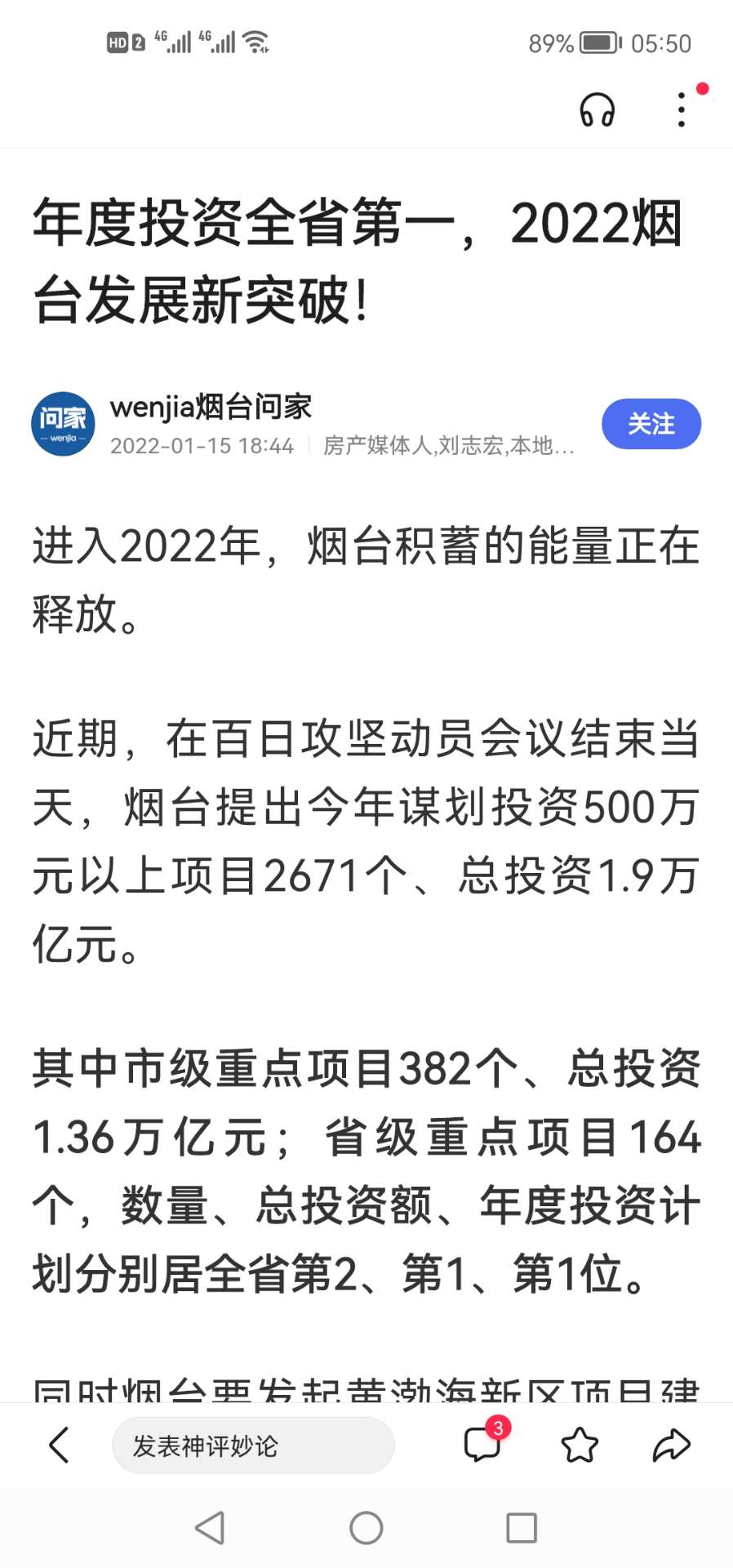
Task: View the 3 comments
Action: [x=482, y=1444]
